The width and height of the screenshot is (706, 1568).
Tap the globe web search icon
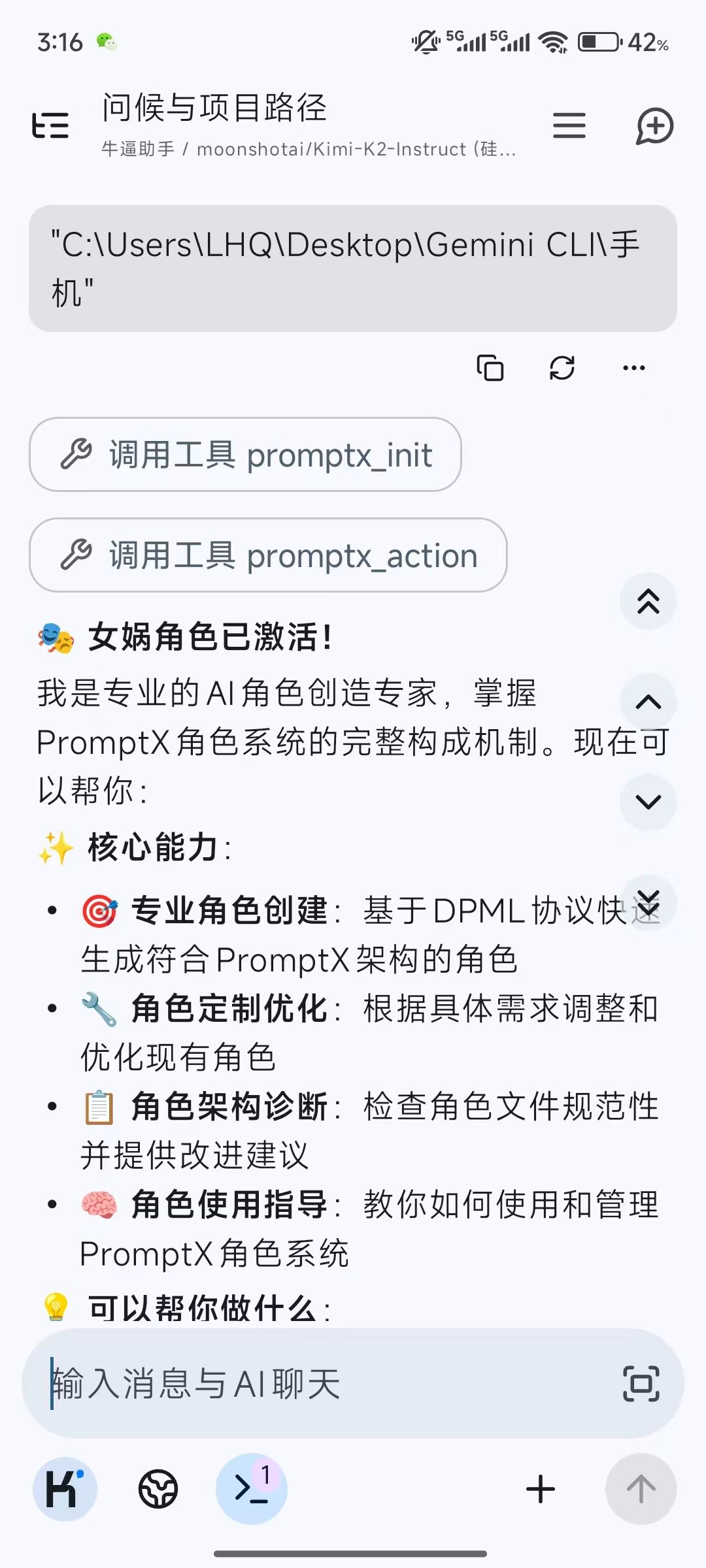(x=158, y=1490)
